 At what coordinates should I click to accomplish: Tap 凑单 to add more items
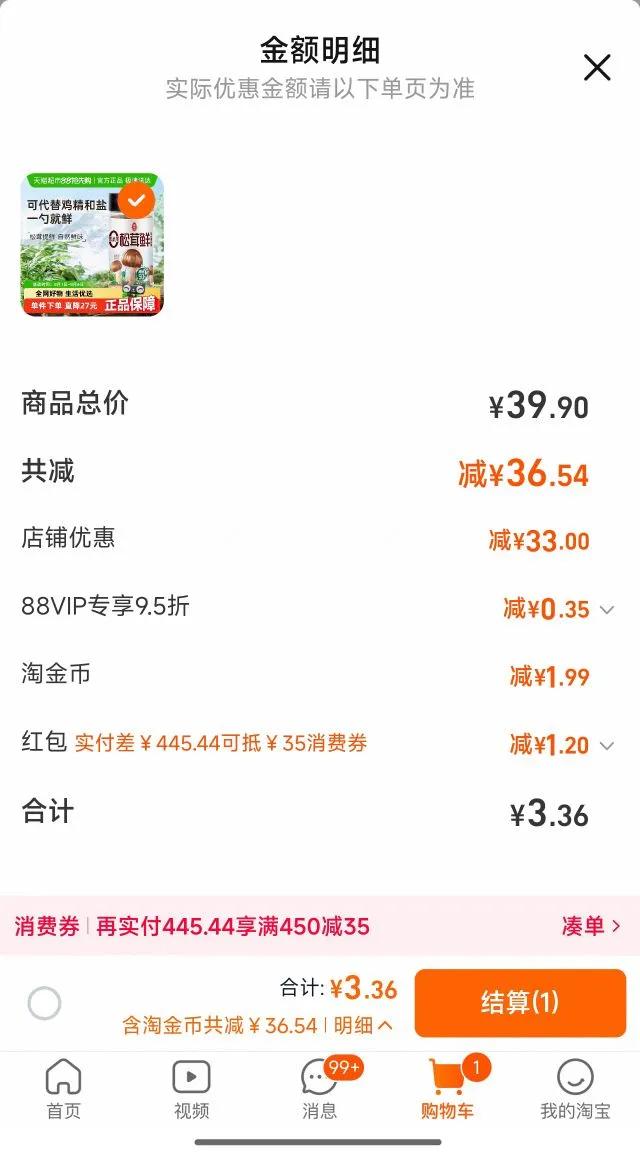590,926
